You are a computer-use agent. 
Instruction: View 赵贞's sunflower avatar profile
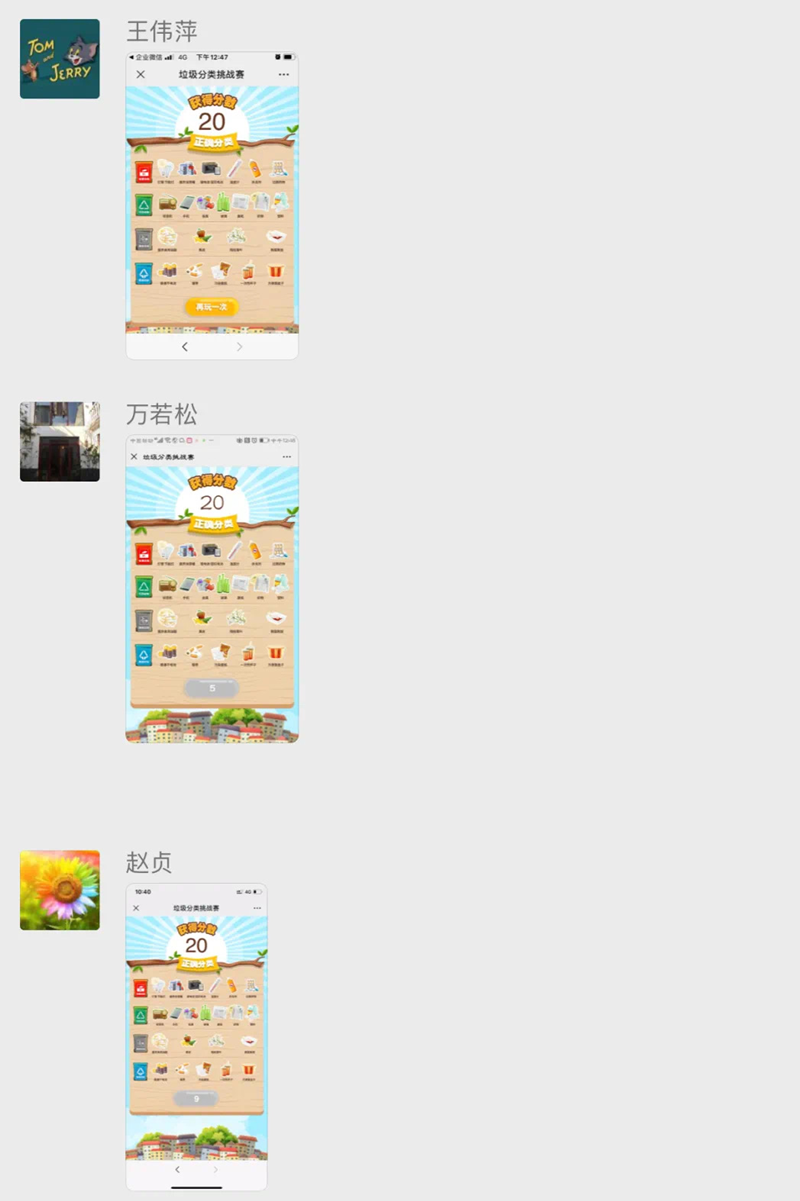60,890
